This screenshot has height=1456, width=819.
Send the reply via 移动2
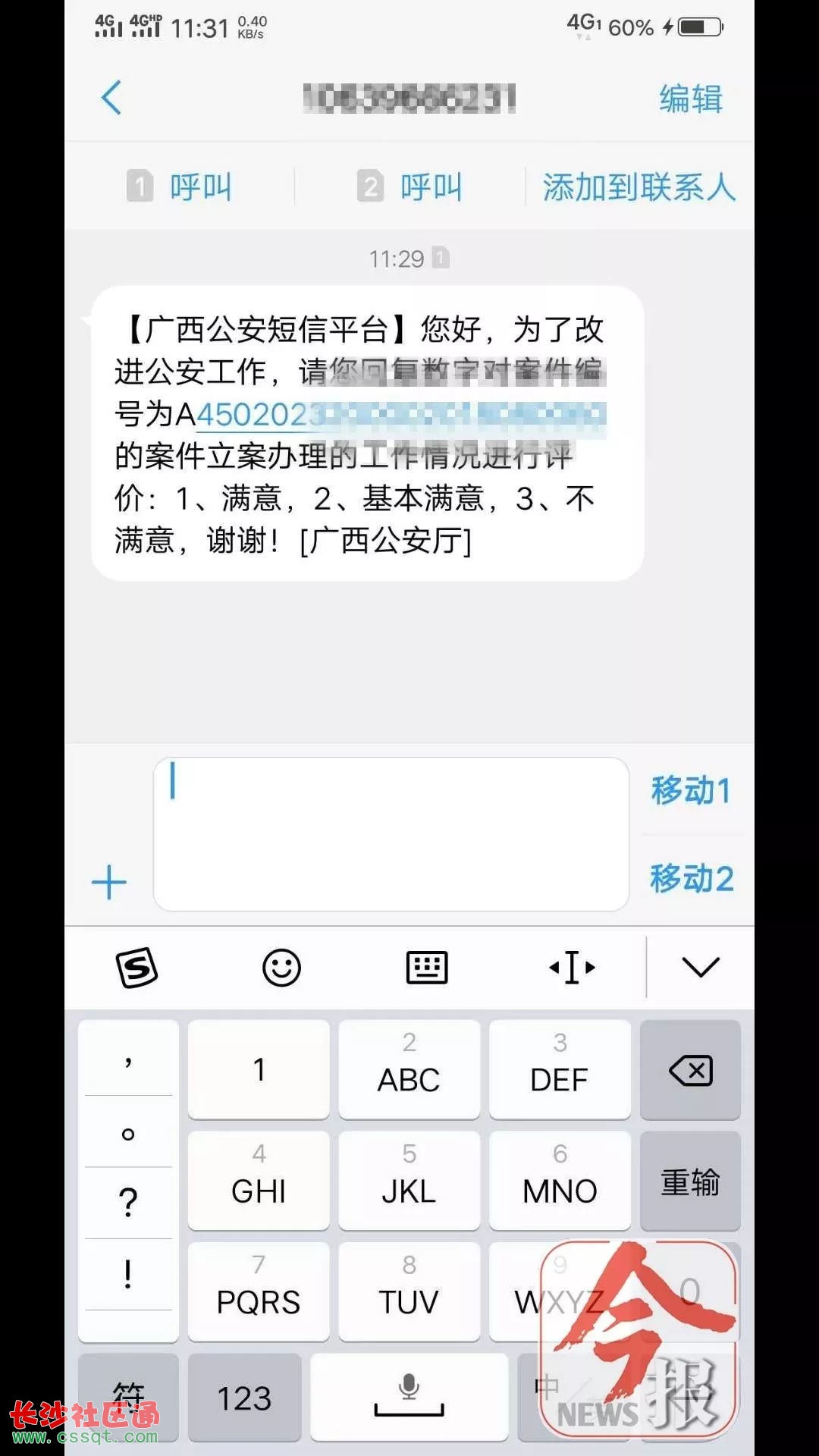coord(691,879)
